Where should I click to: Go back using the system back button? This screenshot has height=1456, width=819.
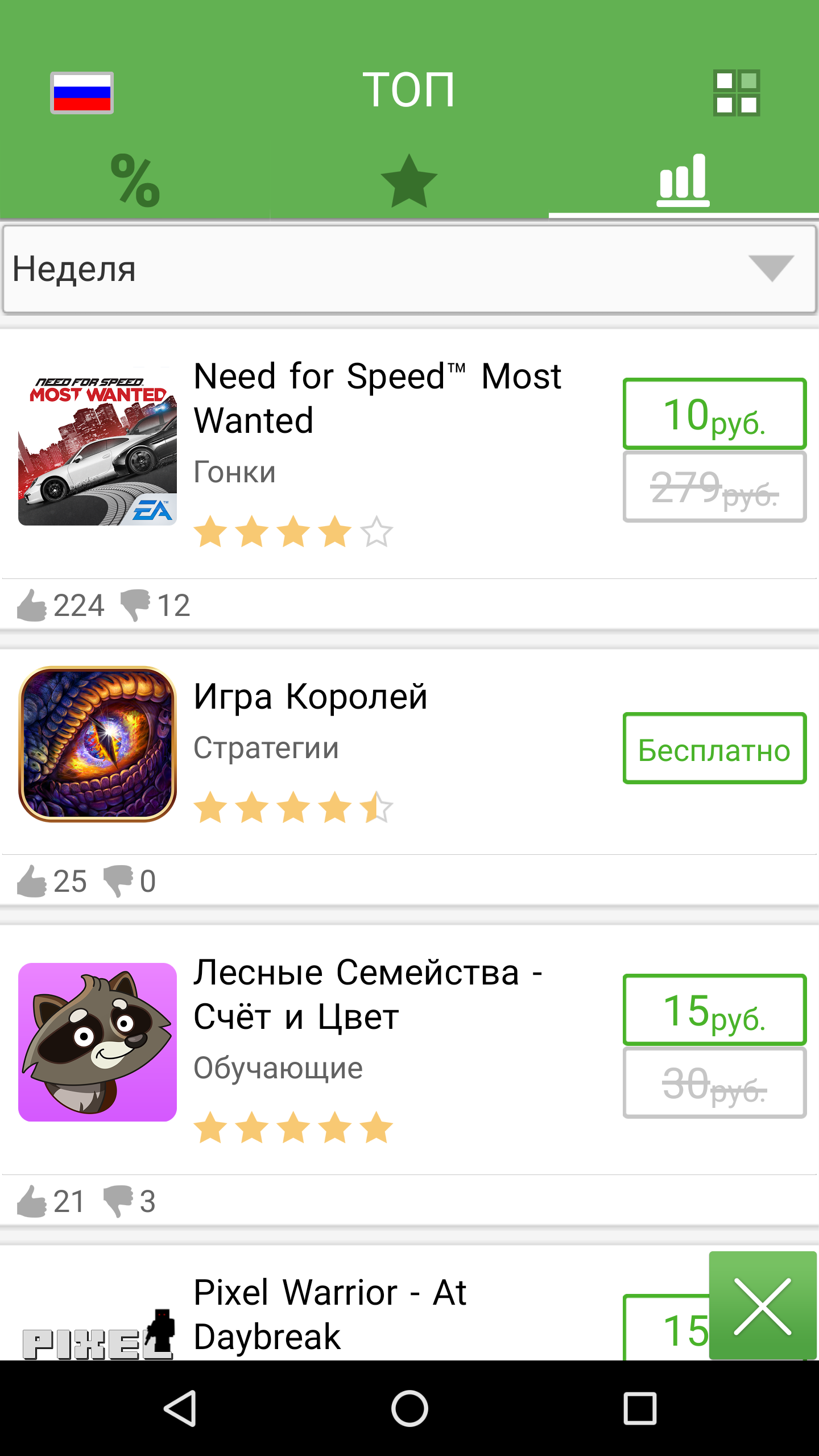tap(180, 1408)
